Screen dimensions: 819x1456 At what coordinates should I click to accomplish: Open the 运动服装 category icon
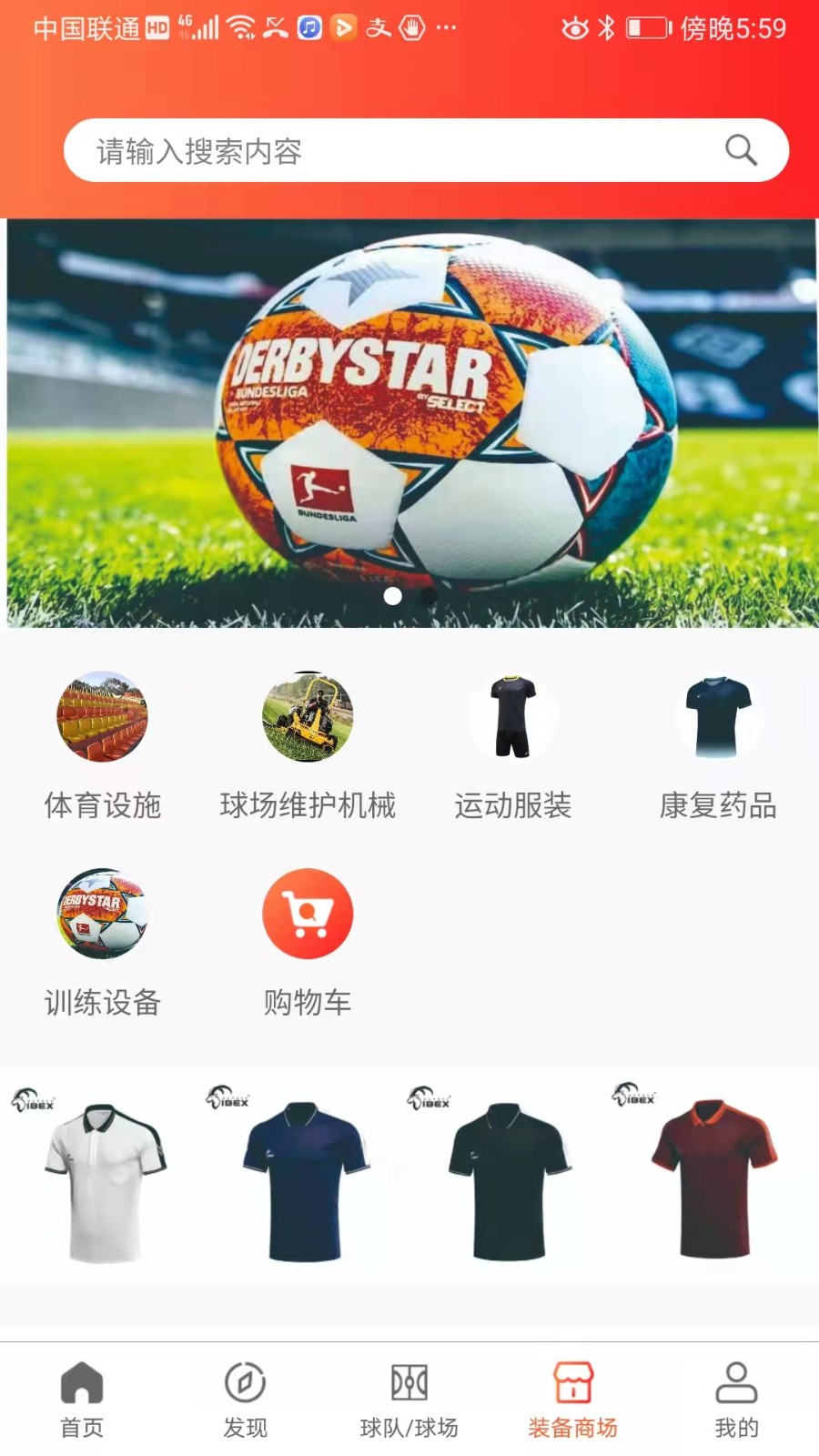click(513, 717)
